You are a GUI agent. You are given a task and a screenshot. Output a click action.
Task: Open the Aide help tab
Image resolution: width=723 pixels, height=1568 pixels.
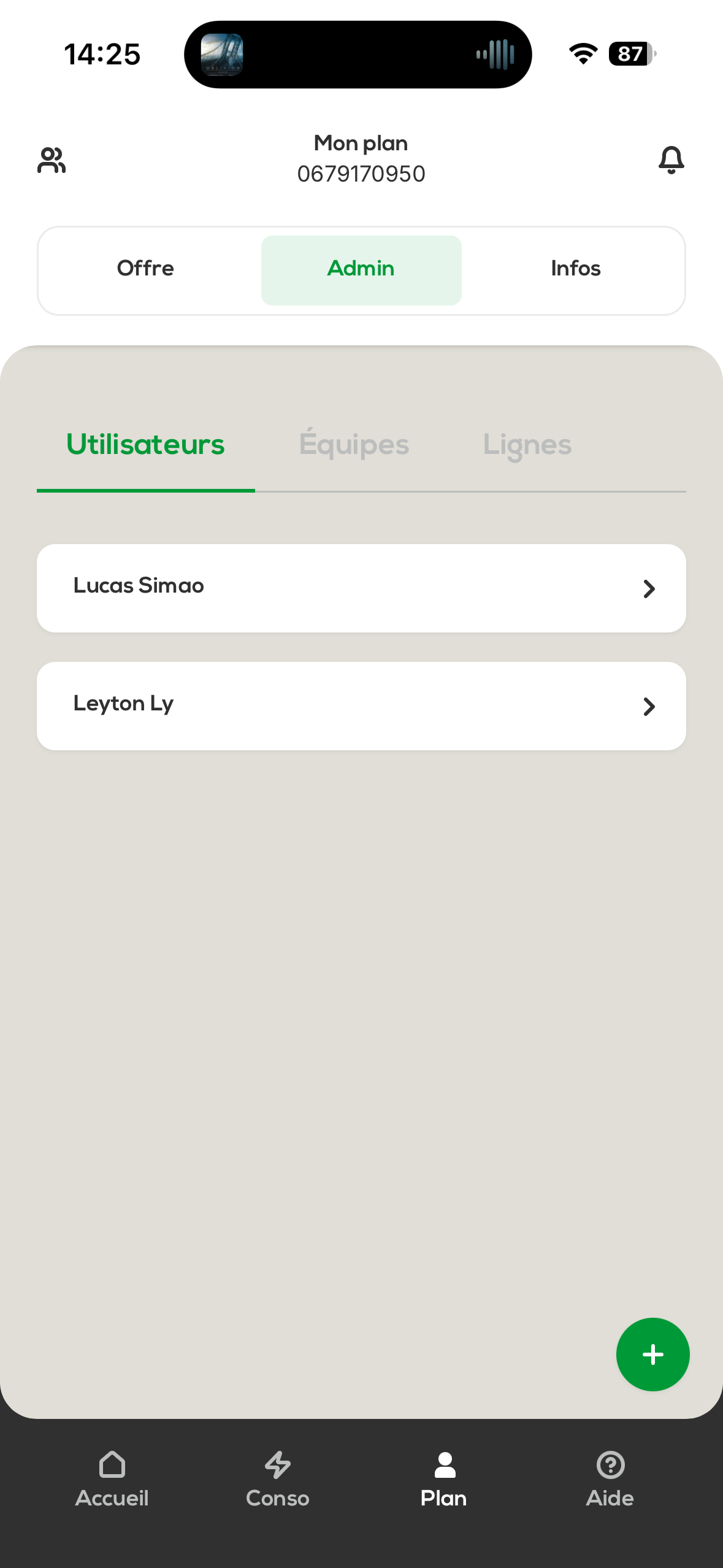[x=610, y=1480]
